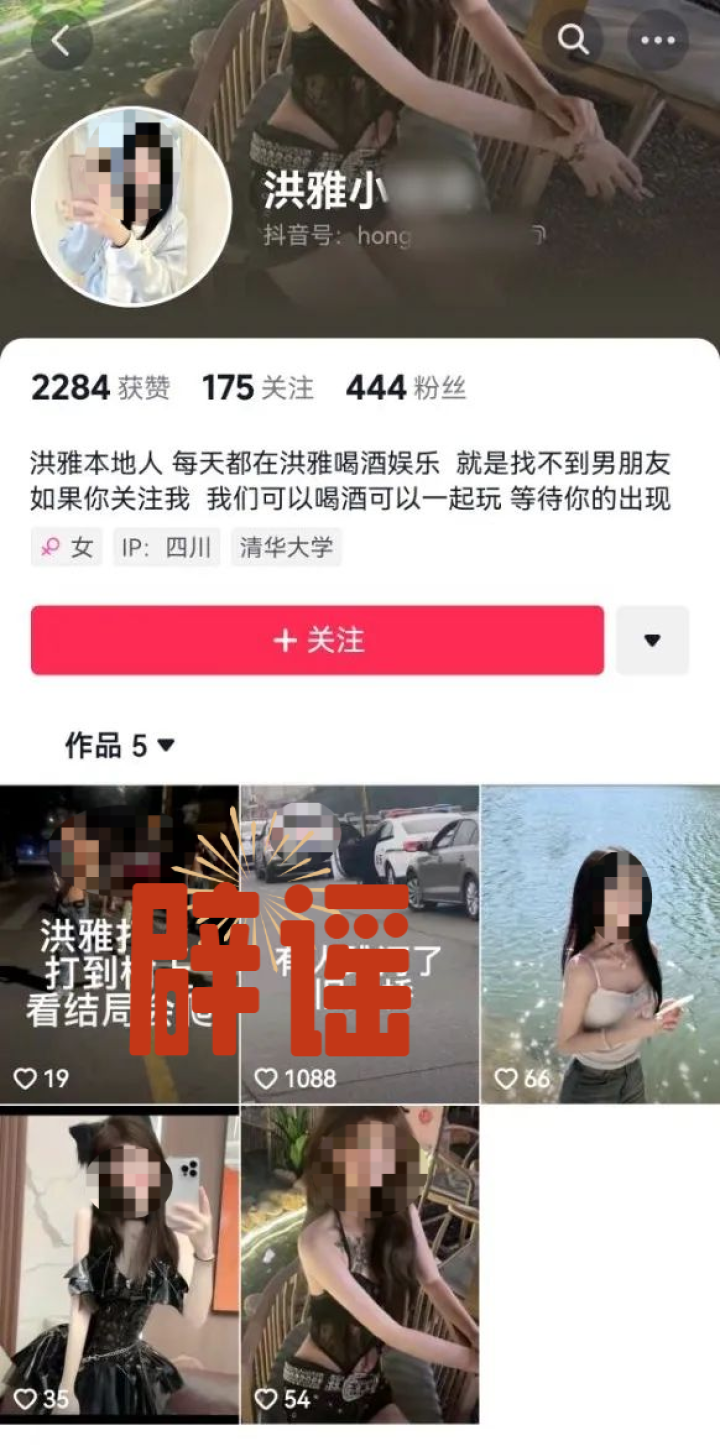Tap the 清华大学 school tag
Screen dimensions: 720x1446
tap(286, 548)
